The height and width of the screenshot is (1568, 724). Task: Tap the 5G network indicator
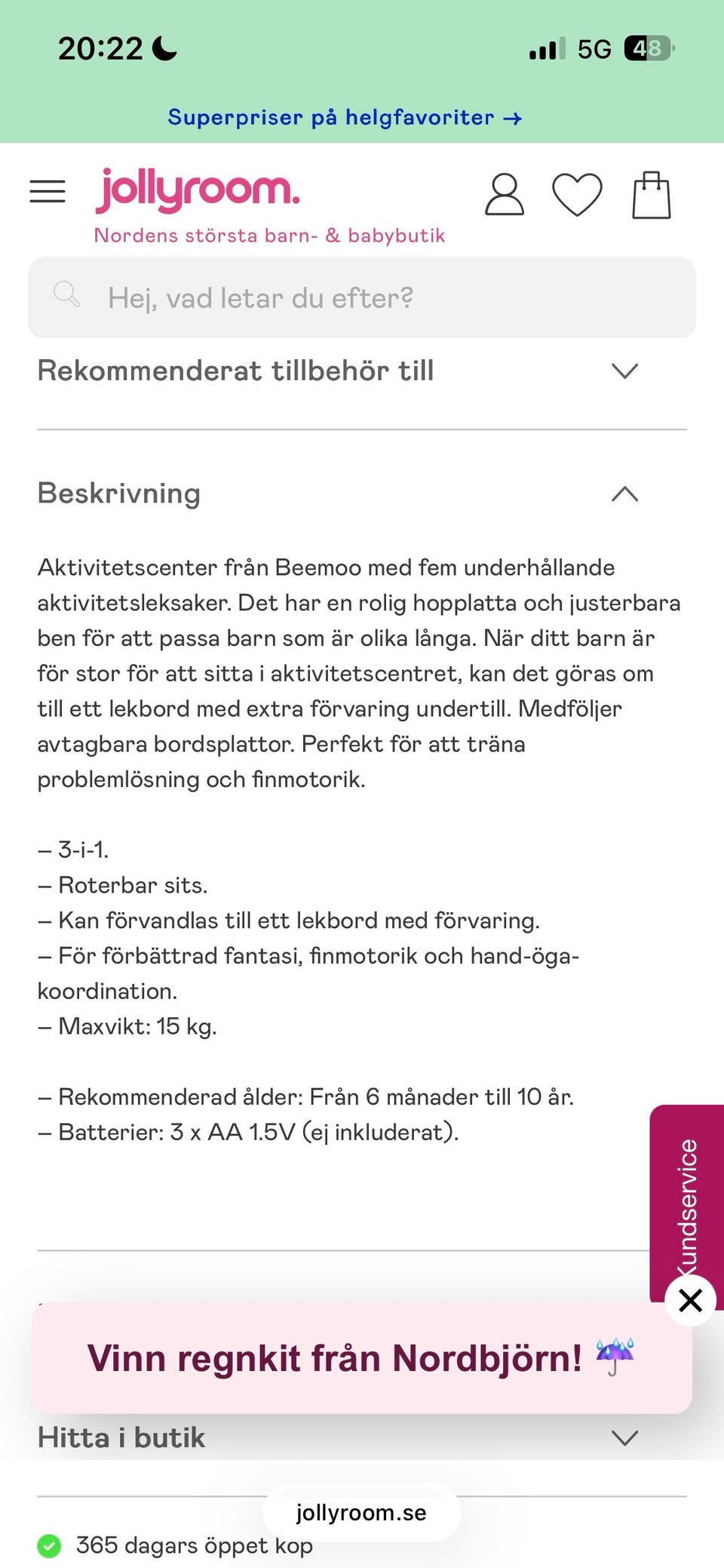(593, 48)
